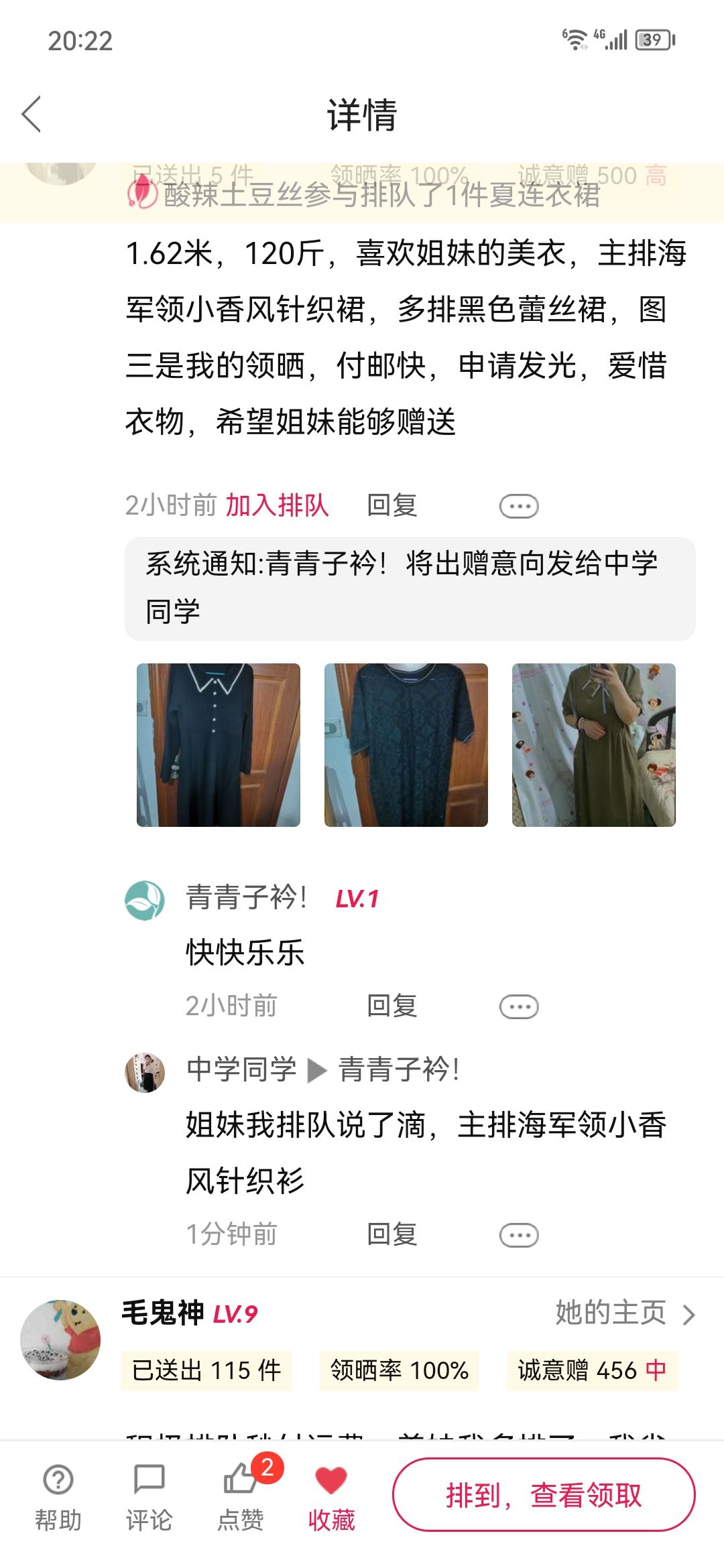Image resolution: width=724 pixels, height=1568 pixels.
Task: Open more options on 中学同学's comment
Action: point(519,1235)
